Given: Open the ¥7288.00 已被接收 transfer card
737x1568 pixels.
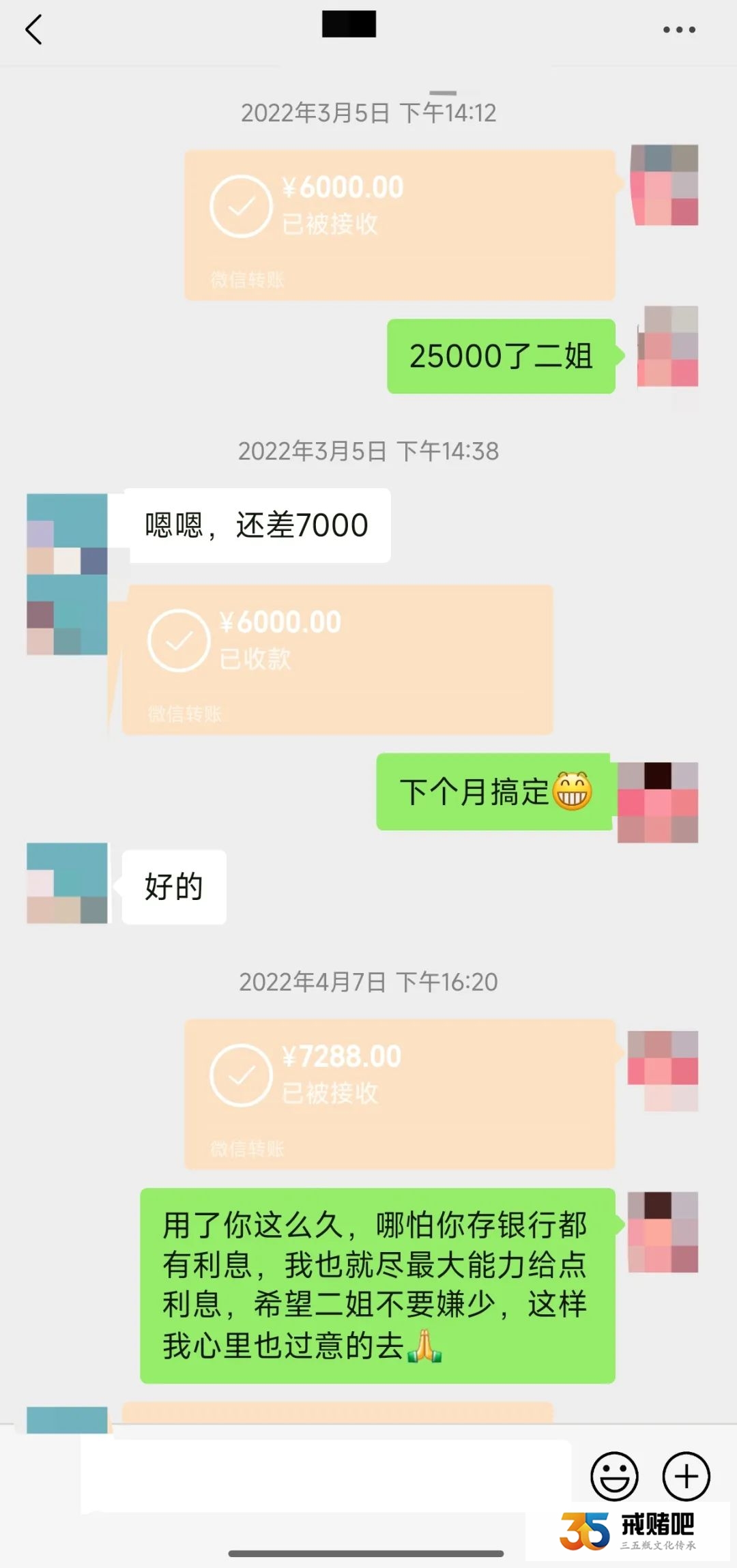Looking at the screenshot, I should (x=399, y=1094).
